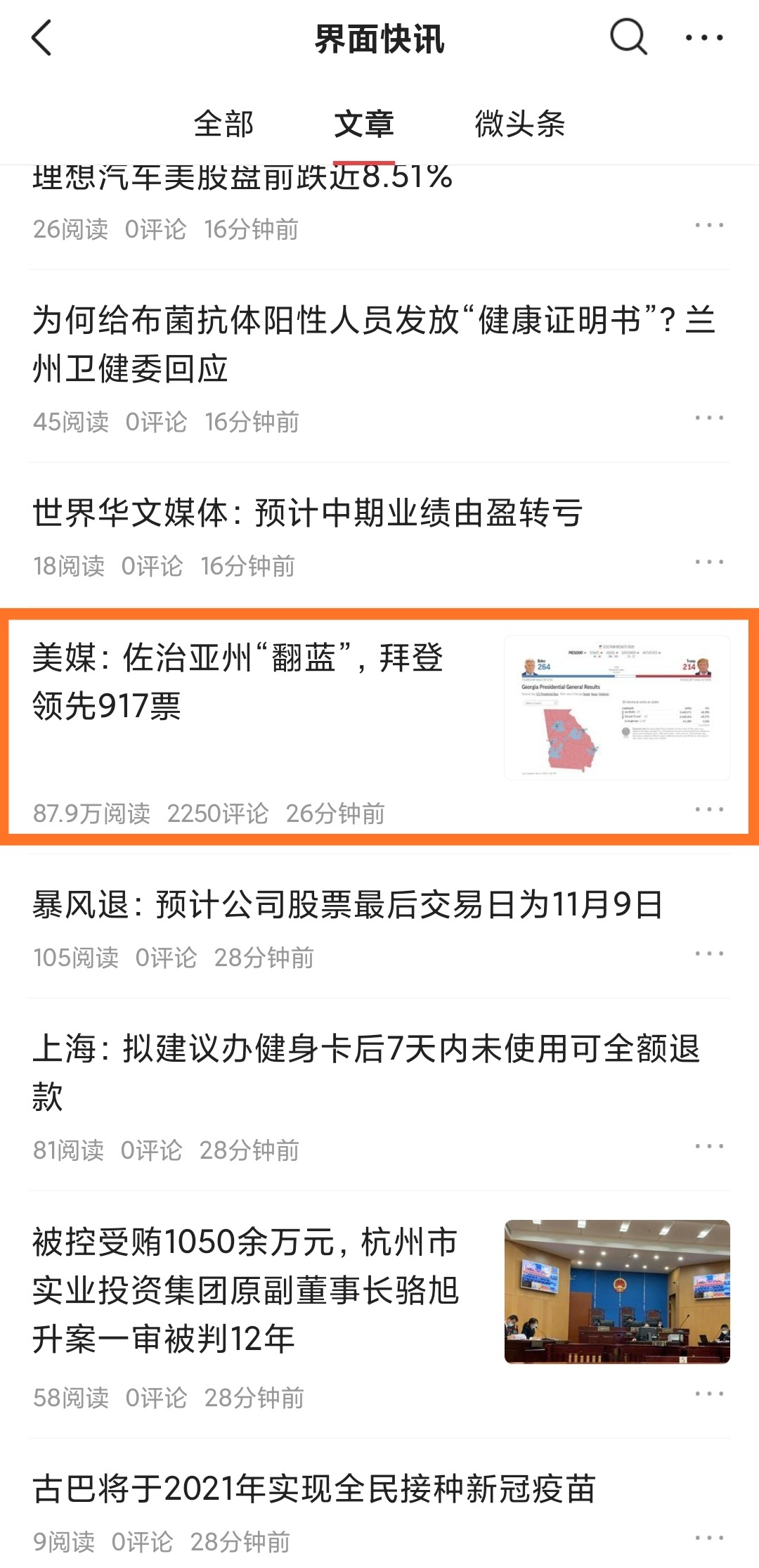Open 上海健身卡退款 article
Viewport: 759px width, 1568px height.
pyautogui.click(x=379, y=1095)
